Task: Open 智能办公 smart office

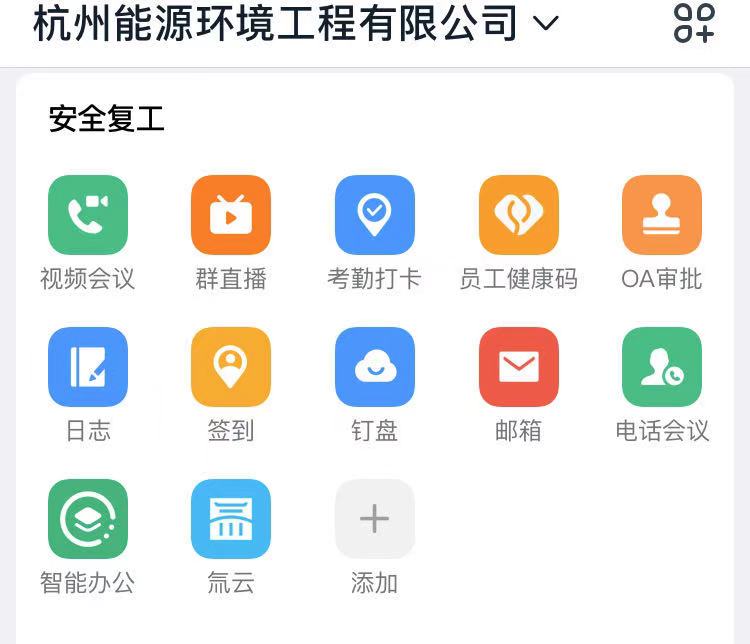Action: point(88,519)
